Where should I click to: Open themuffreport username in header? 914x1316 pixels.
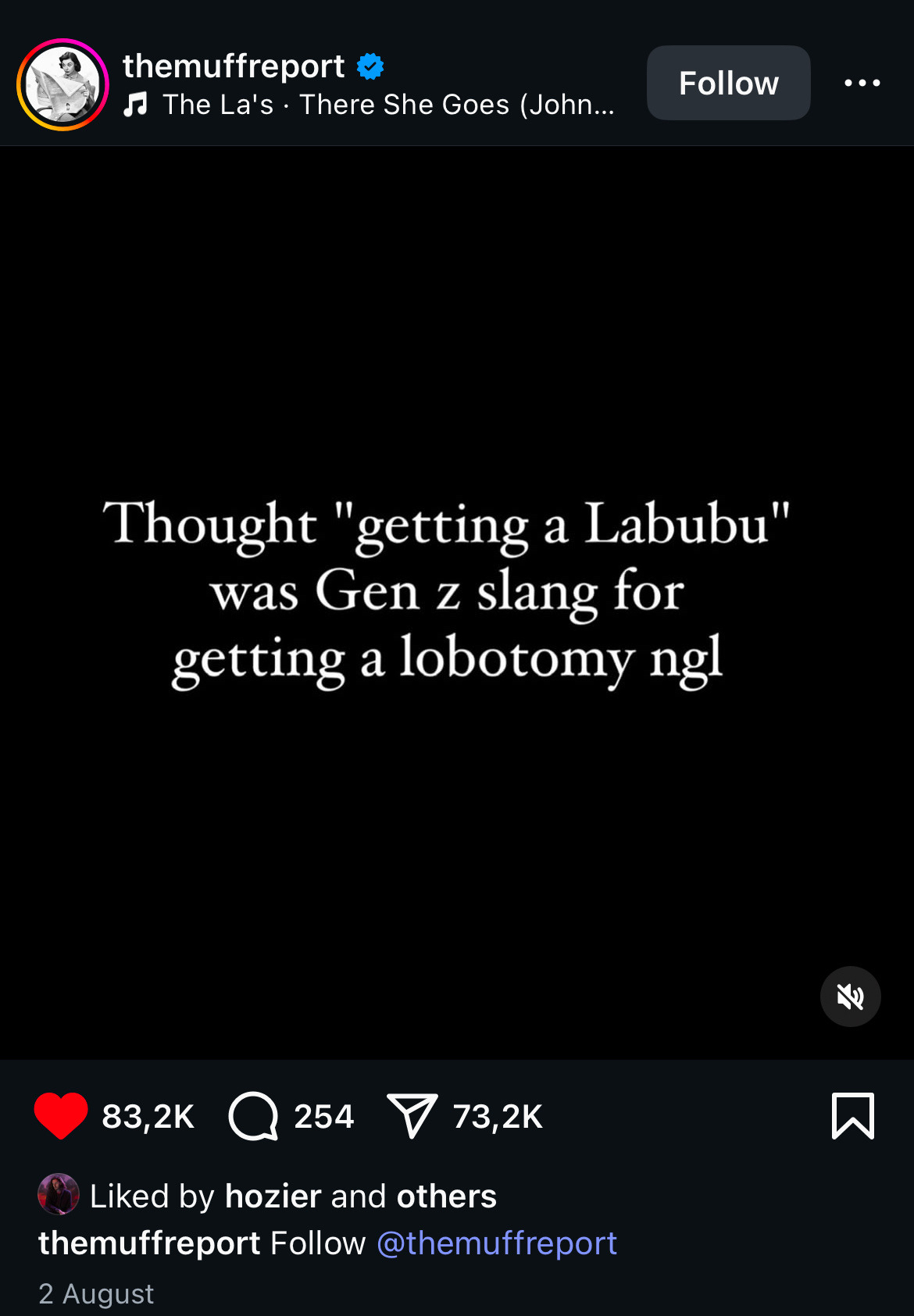tap(234, 66)
